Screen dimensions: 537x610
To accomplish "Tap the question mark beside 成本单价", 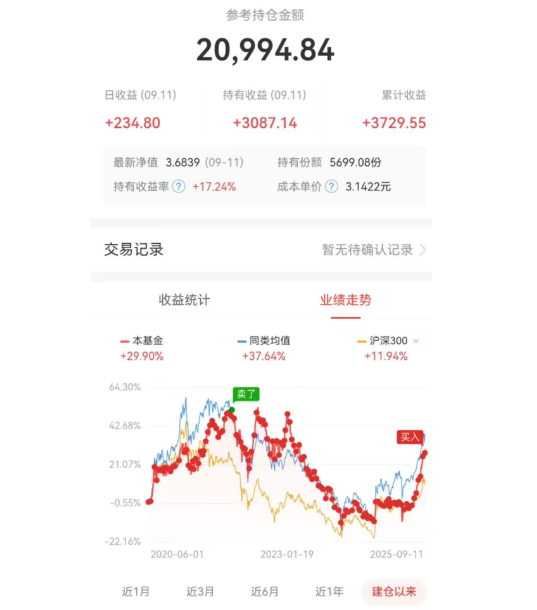I will (332, 187).
